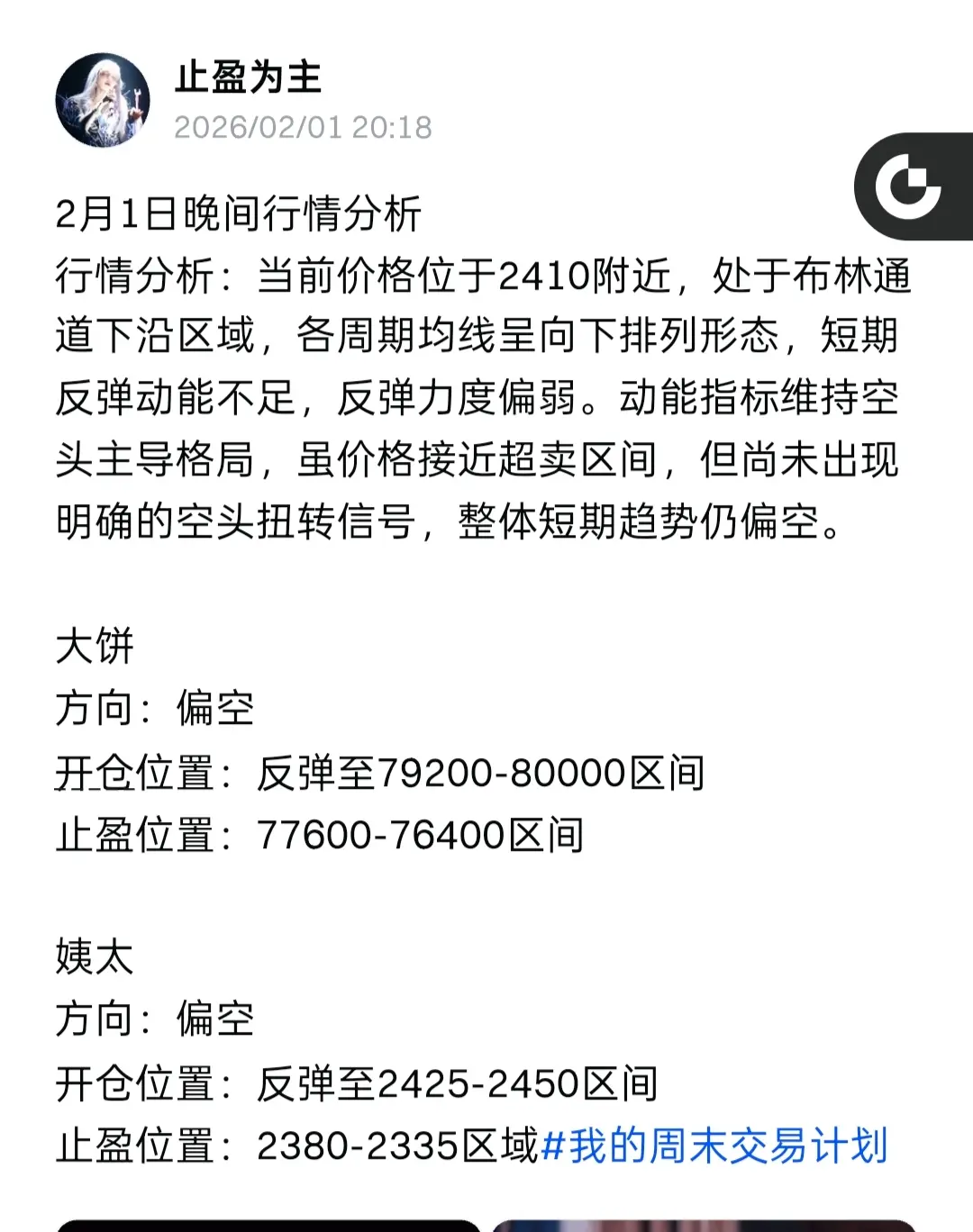Image resolution: width=973 pixels, height=1232 pixels.
Task: Select the 姨太 section heading
Action: point(93,956)
